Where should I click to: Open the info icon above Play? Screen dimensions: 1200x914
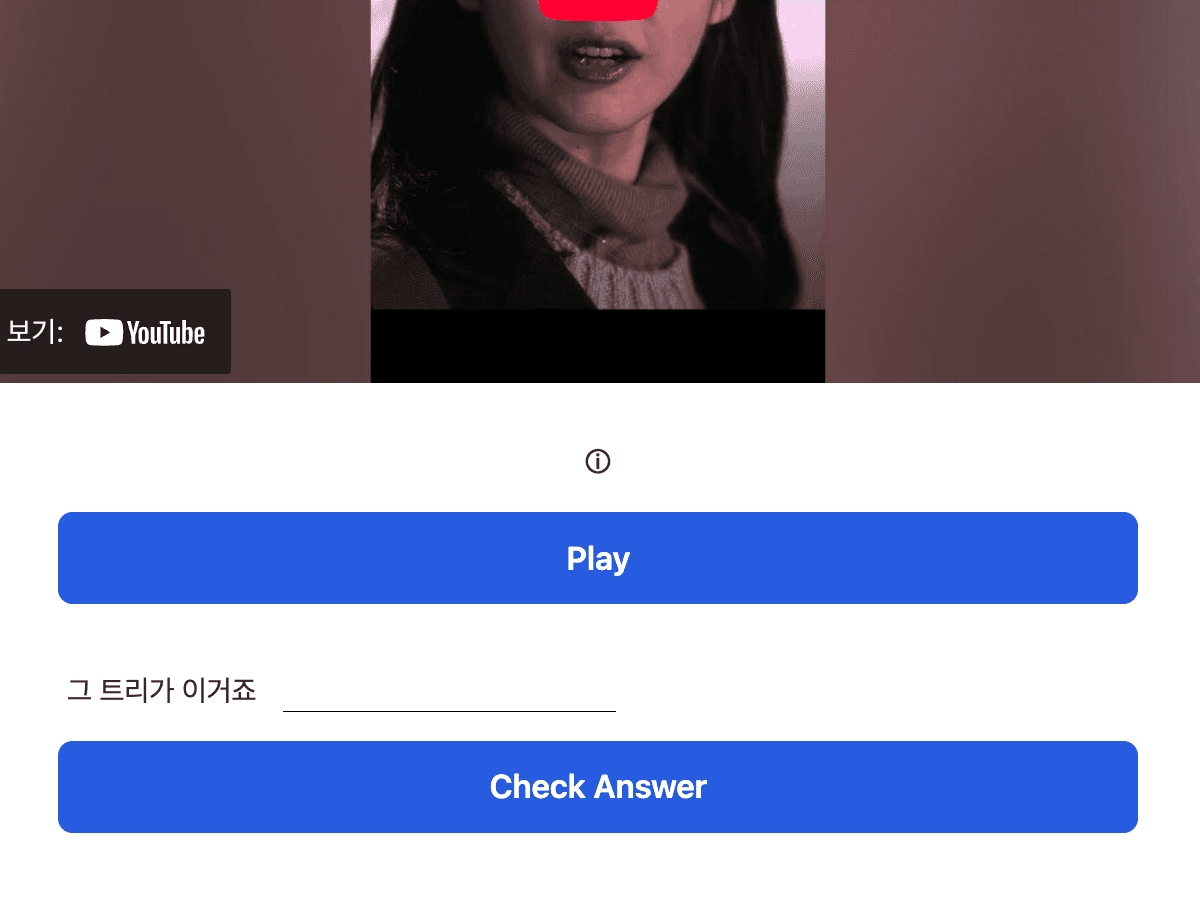(598, 461)
